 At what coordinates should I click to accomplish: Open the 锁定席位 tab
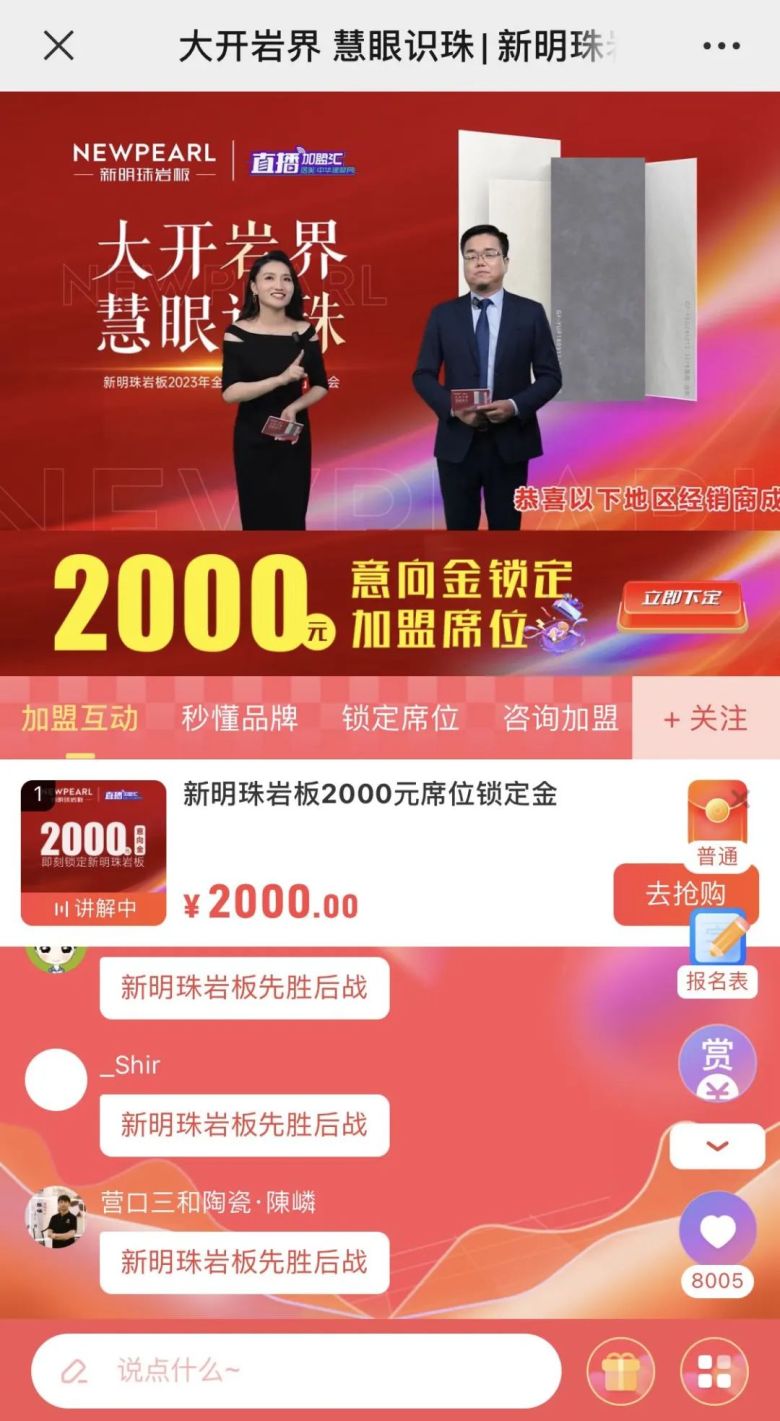pos(400,718)
